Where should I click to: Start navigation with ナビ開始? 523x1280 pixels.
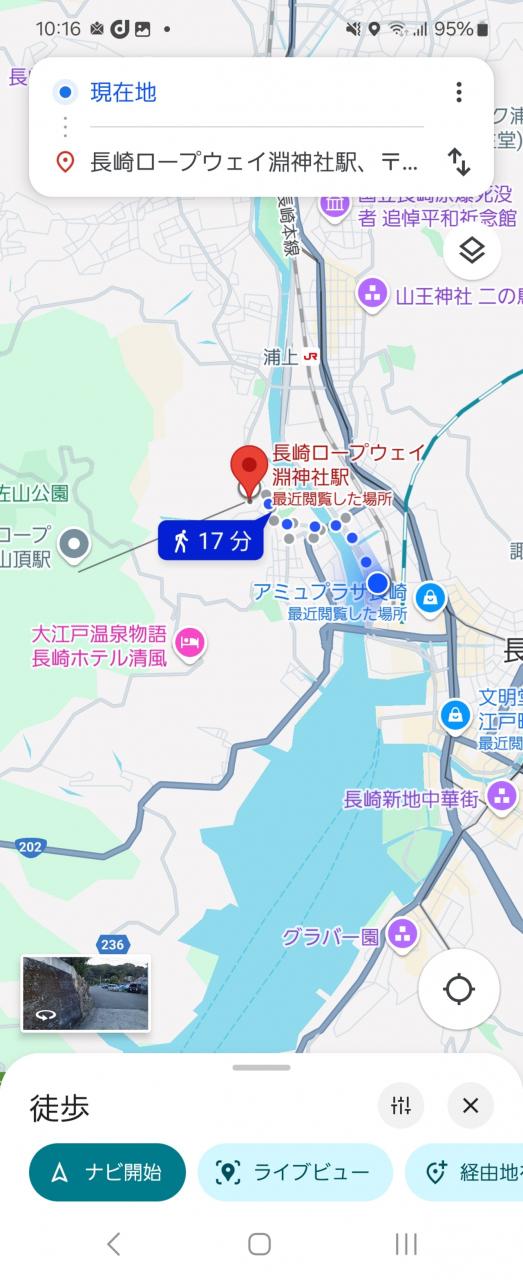(x=107, y=1173)
